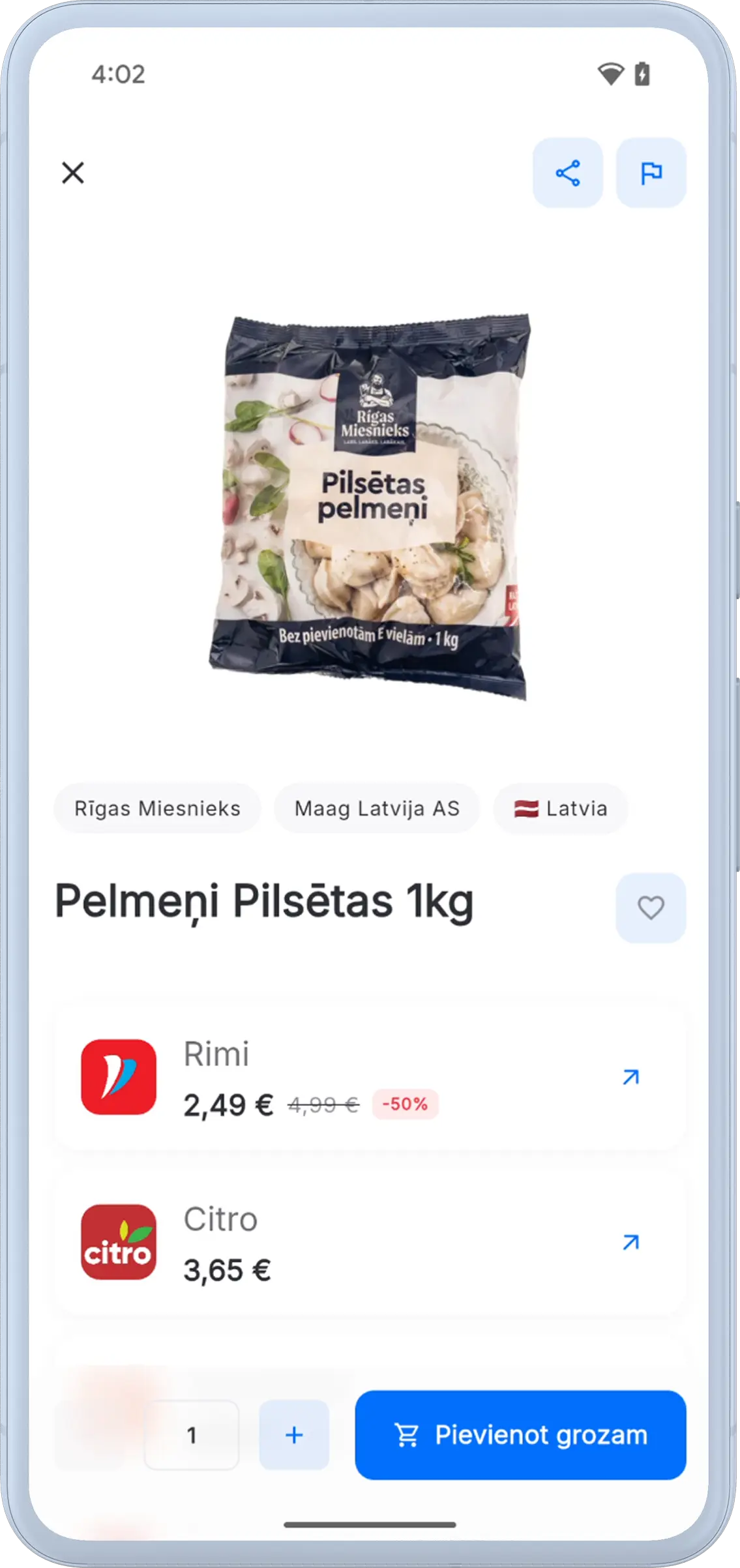Open the Rimi offer for 2,49 €
This screenshot has height=1568, width=740.
tap(630, 1077)
